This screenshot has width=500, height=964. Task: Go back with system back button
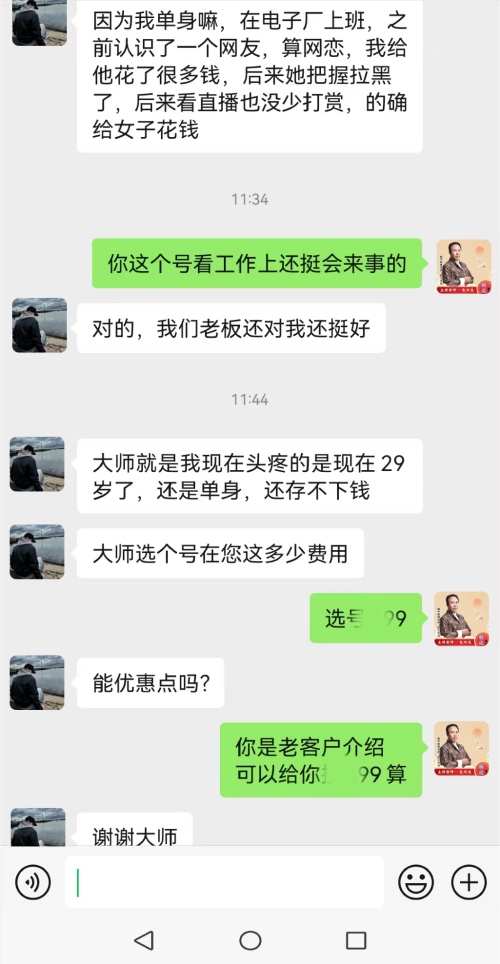143,940
